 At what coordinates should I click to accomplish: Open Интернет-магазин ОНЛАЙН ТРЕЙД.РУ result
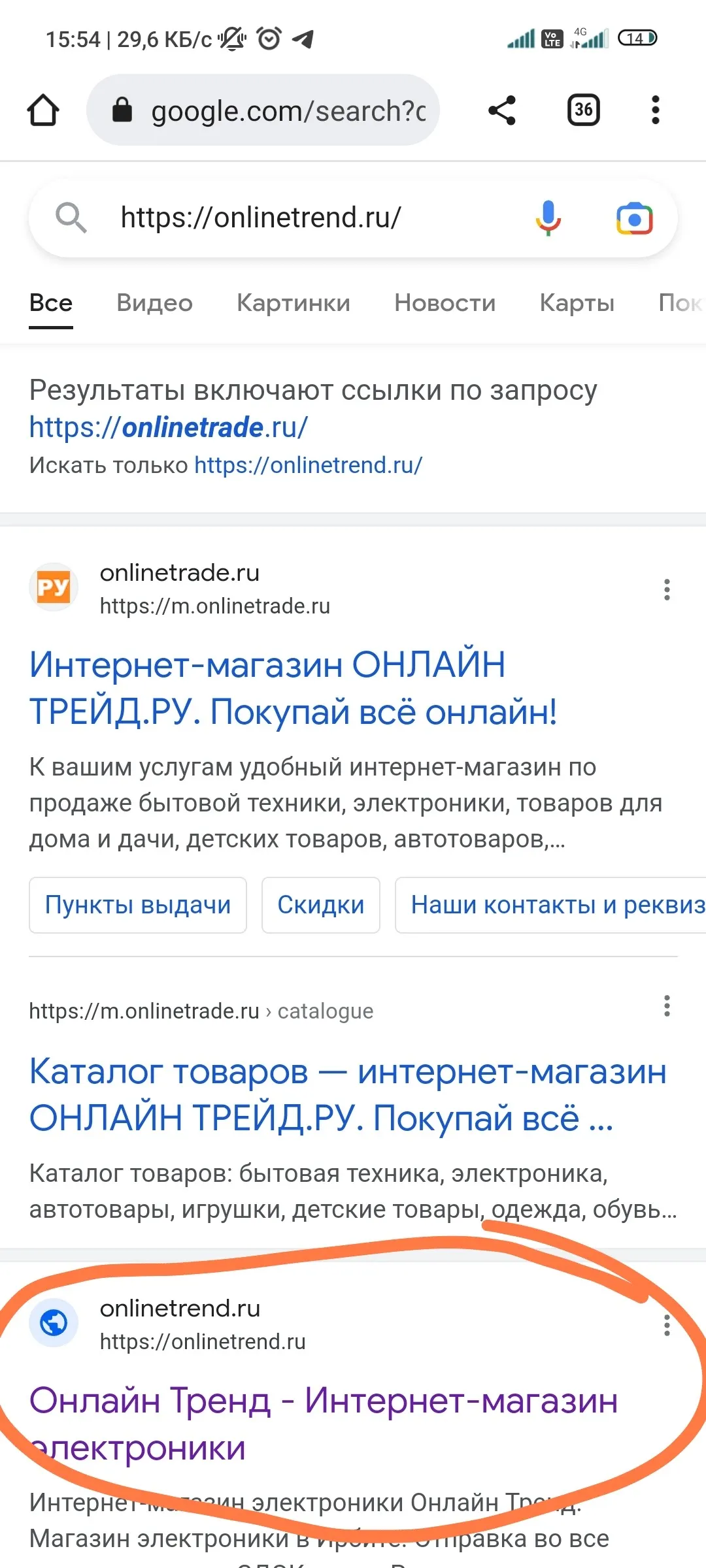[x=294, y=688]
